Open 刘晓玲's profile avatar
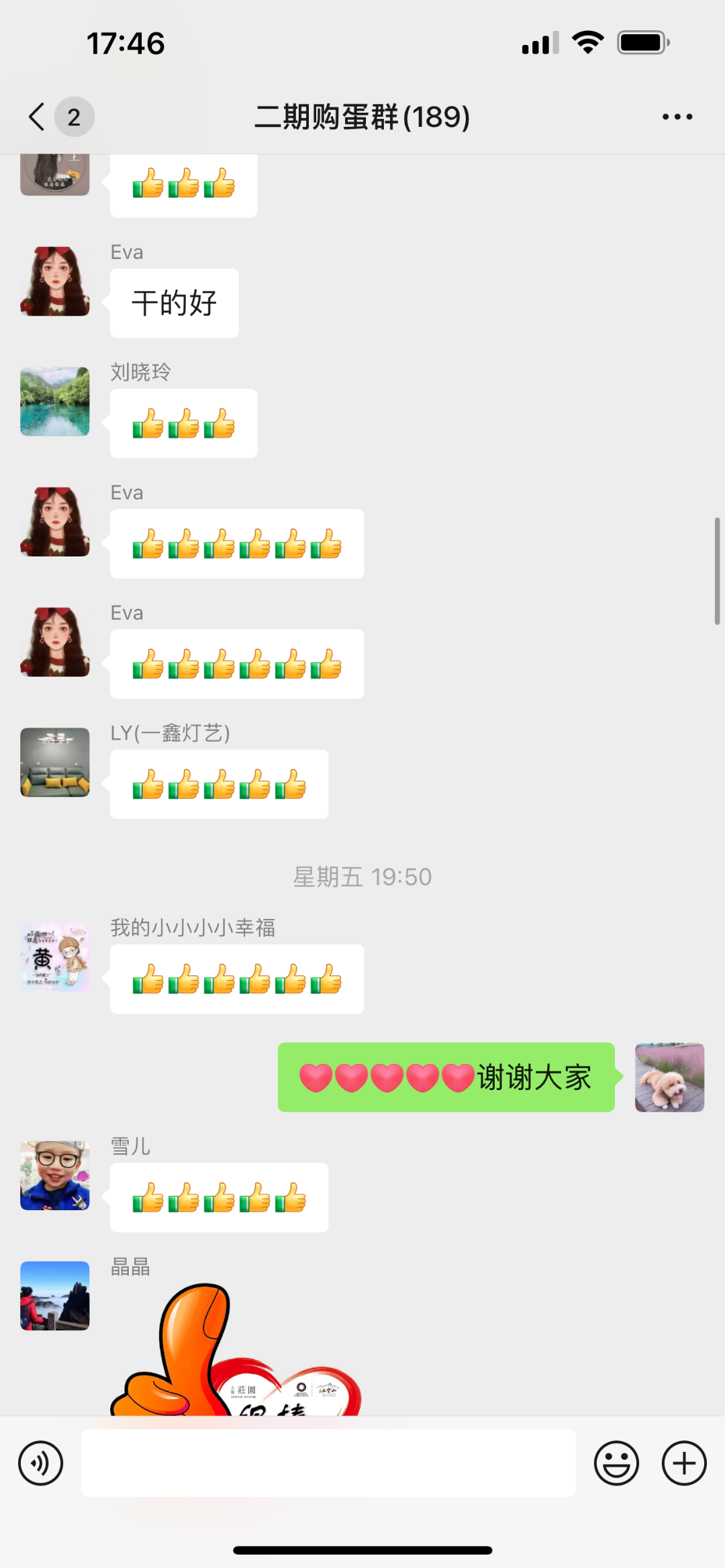The image size is (725, 1568). tap(55, 401)
